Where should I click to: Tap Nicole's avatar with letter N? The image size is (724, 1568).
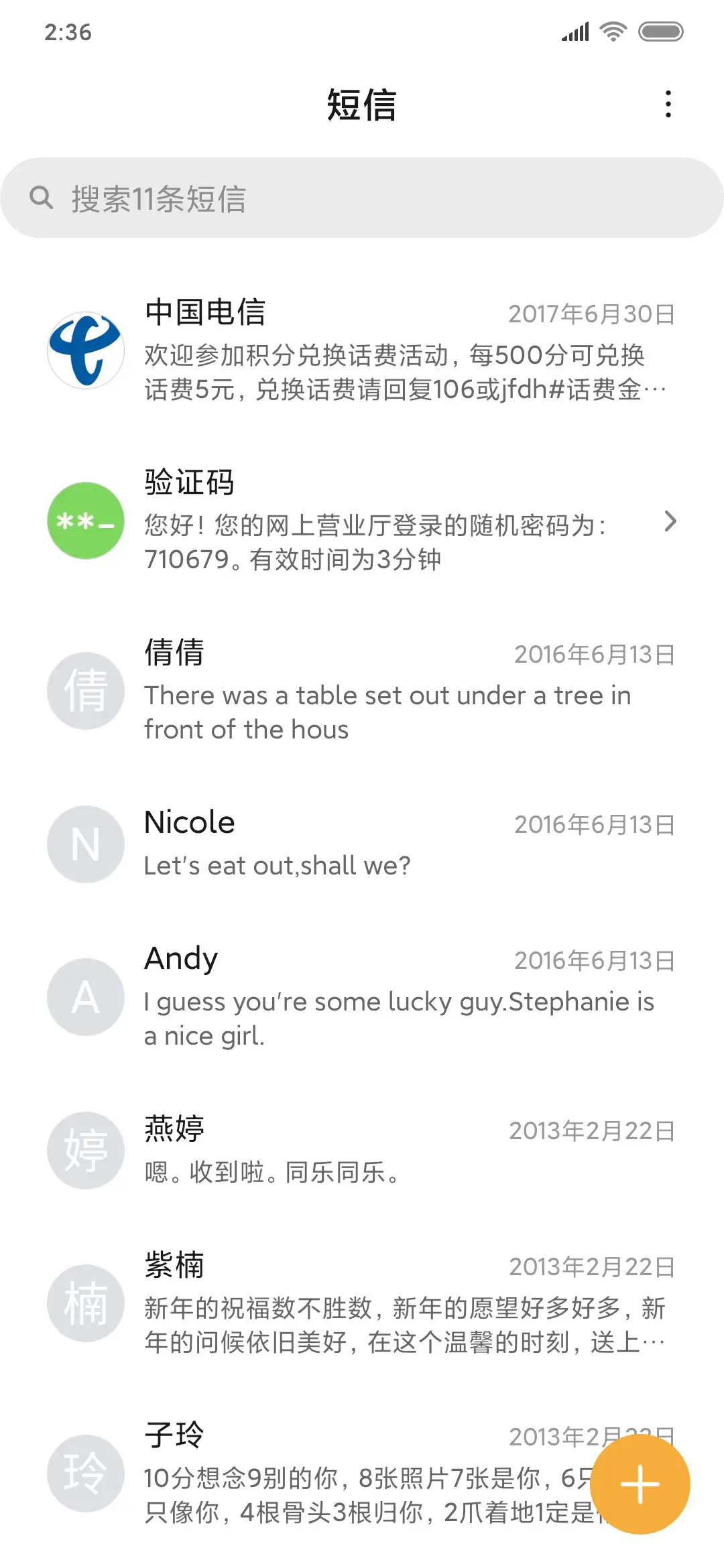point(84,844)
